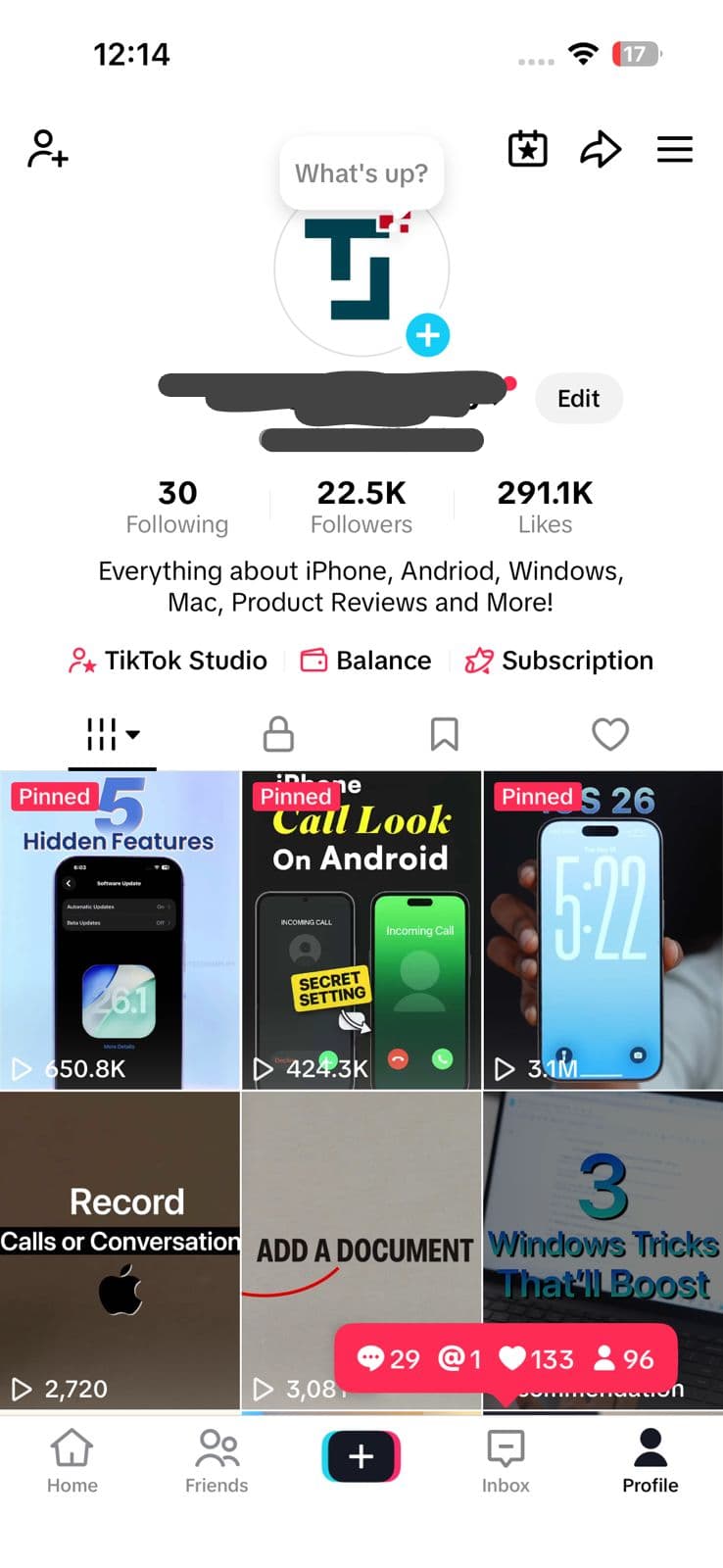723x1568 pixels.
Task: Open Call Look On Android video
Action: (361, 931)
